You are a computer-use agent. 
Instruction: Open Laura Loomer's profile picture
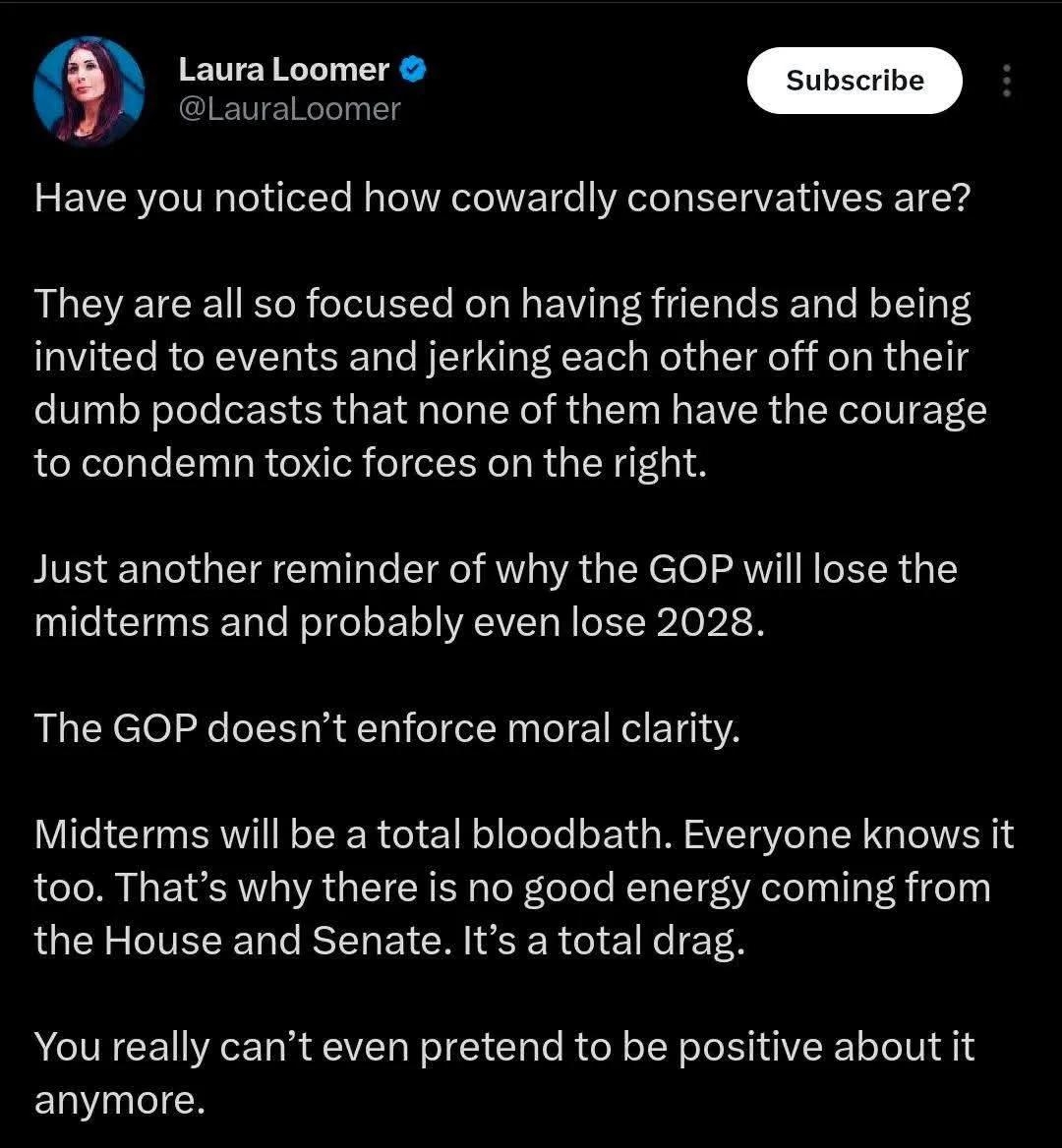88,91
